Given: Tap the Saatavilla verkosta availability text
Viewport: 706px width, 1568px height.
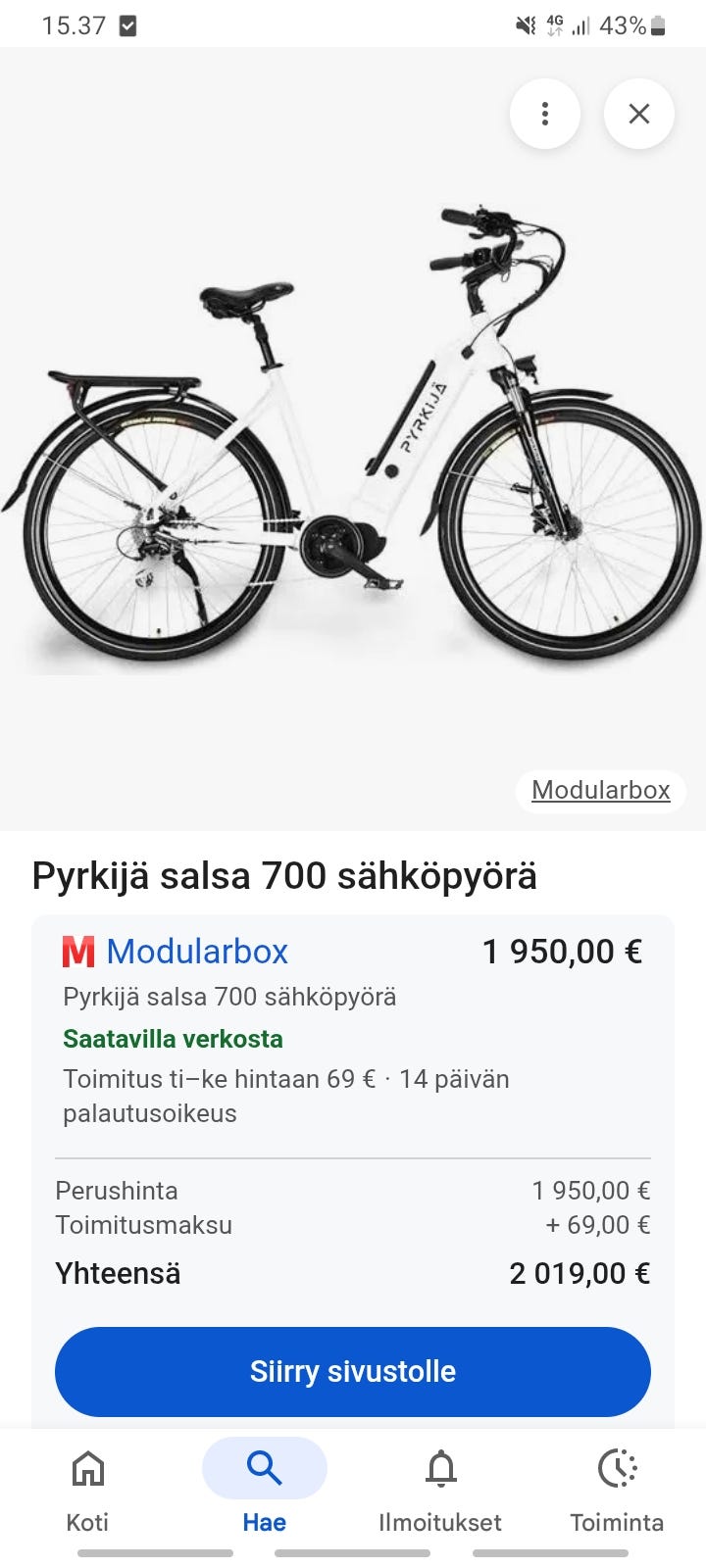Looking at the screenshot, I should tap(173, 1039).
